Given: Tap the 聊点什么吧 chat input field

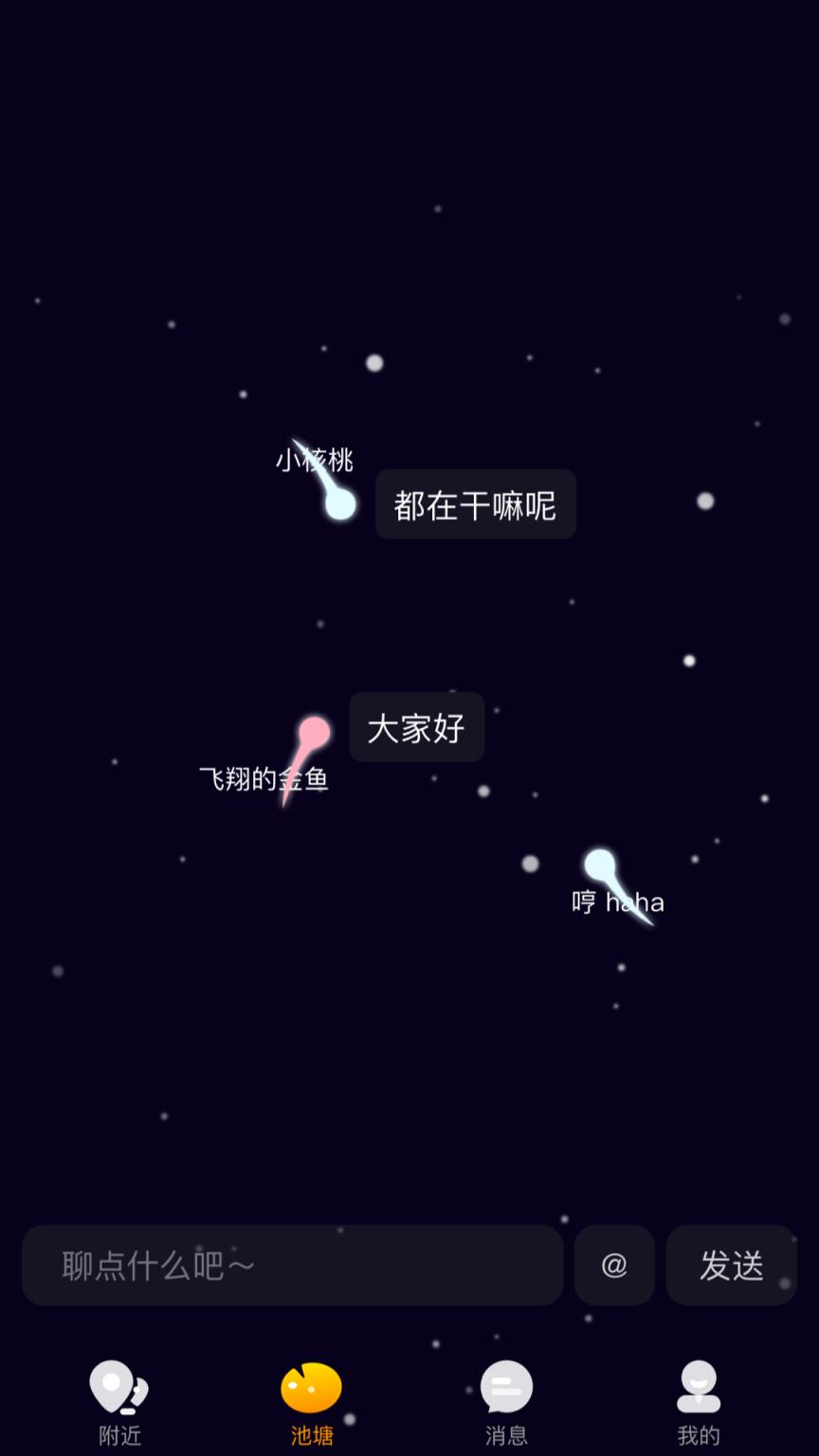Looking at the screenshot, I should [292, 1265].
